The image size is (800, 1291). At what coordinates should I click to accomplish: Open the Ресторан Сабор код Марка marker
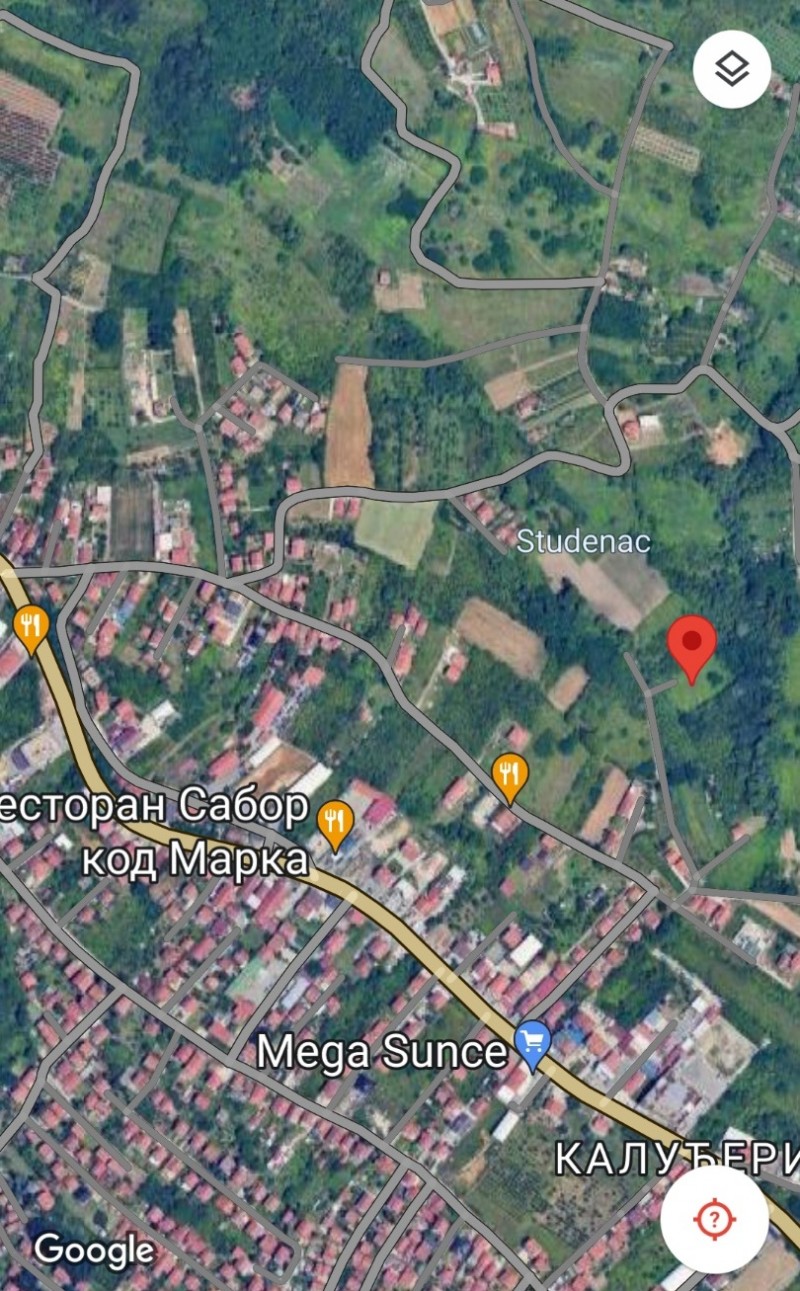pyautogui.click(x=335, y=824)
